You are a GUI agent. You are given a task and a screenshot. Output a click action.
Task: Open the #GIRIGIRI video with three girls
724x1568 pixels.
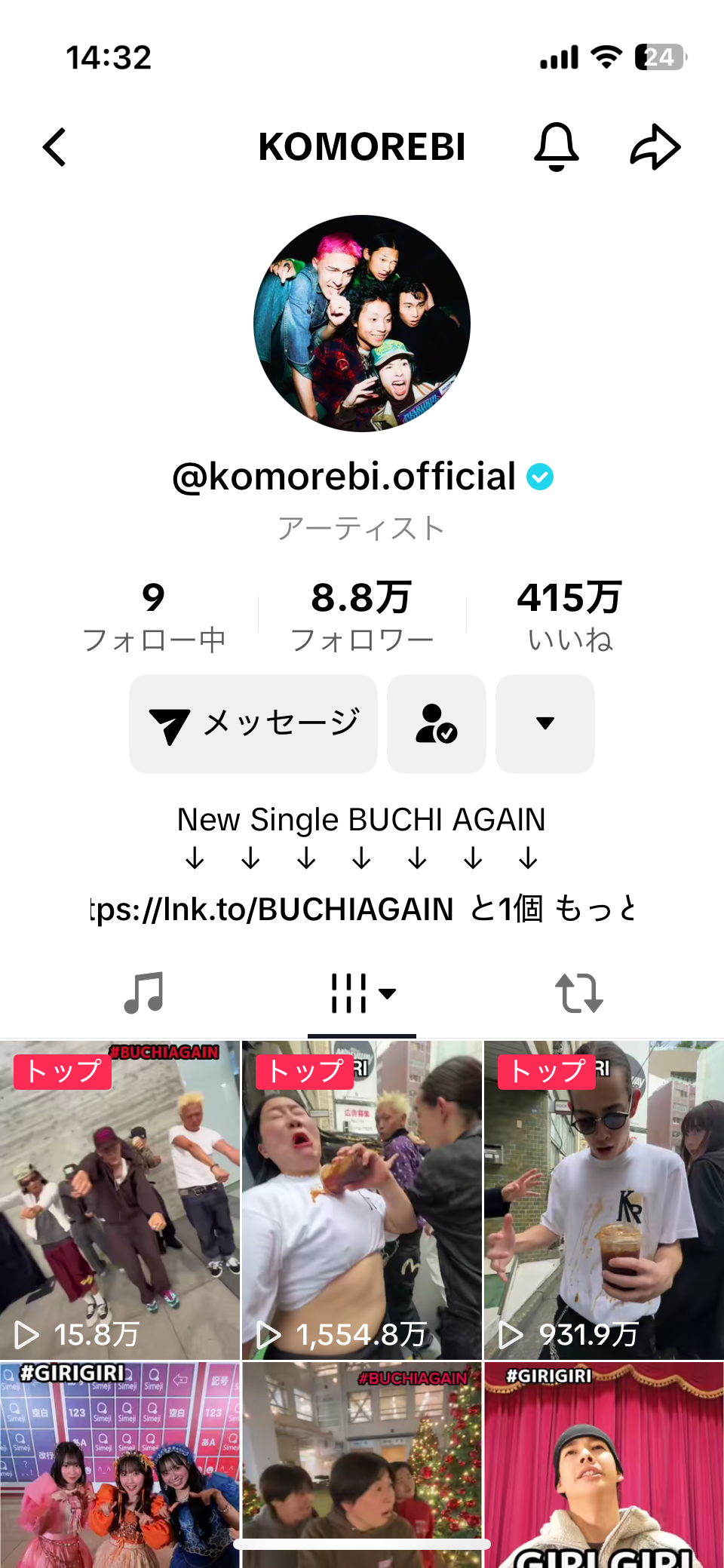120,1463
